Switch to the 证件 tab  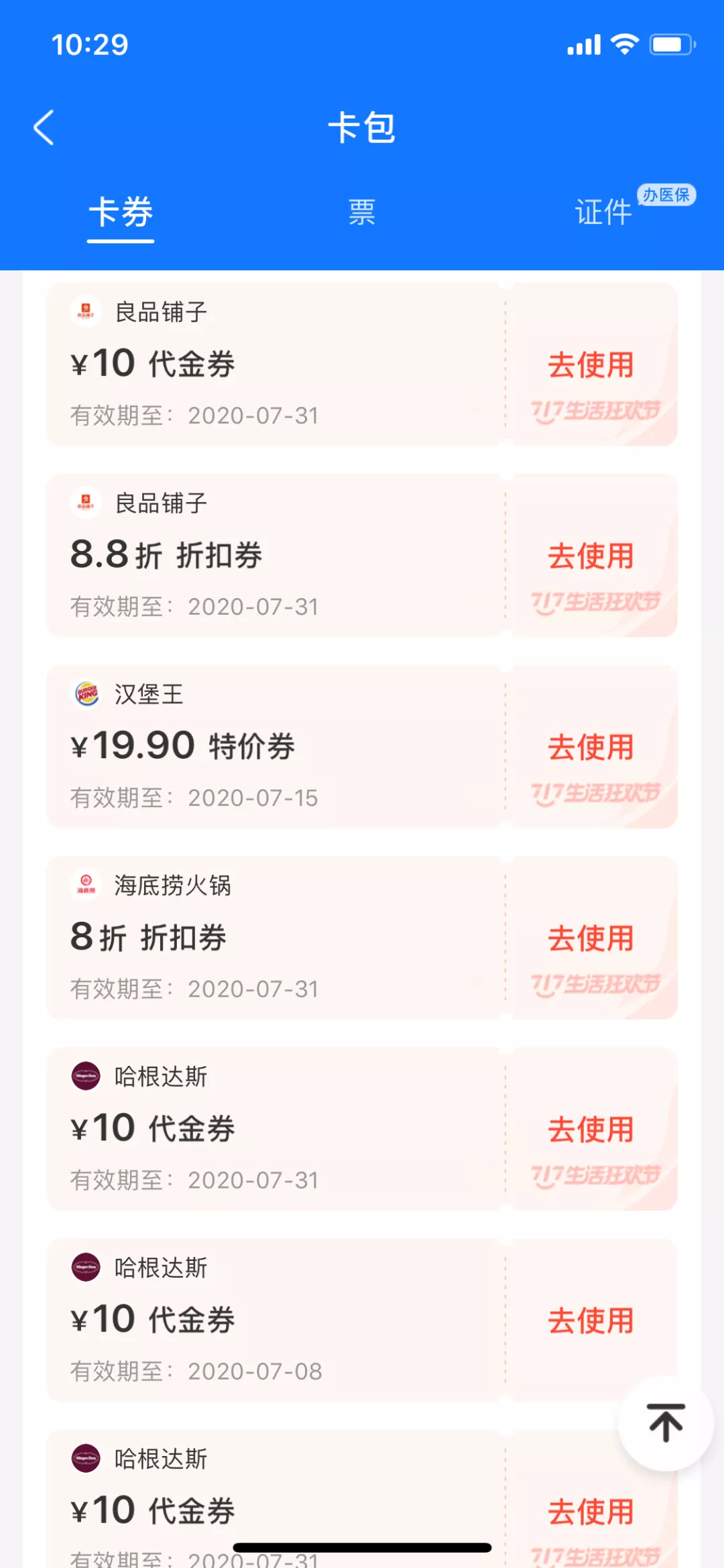click(603, 213)
